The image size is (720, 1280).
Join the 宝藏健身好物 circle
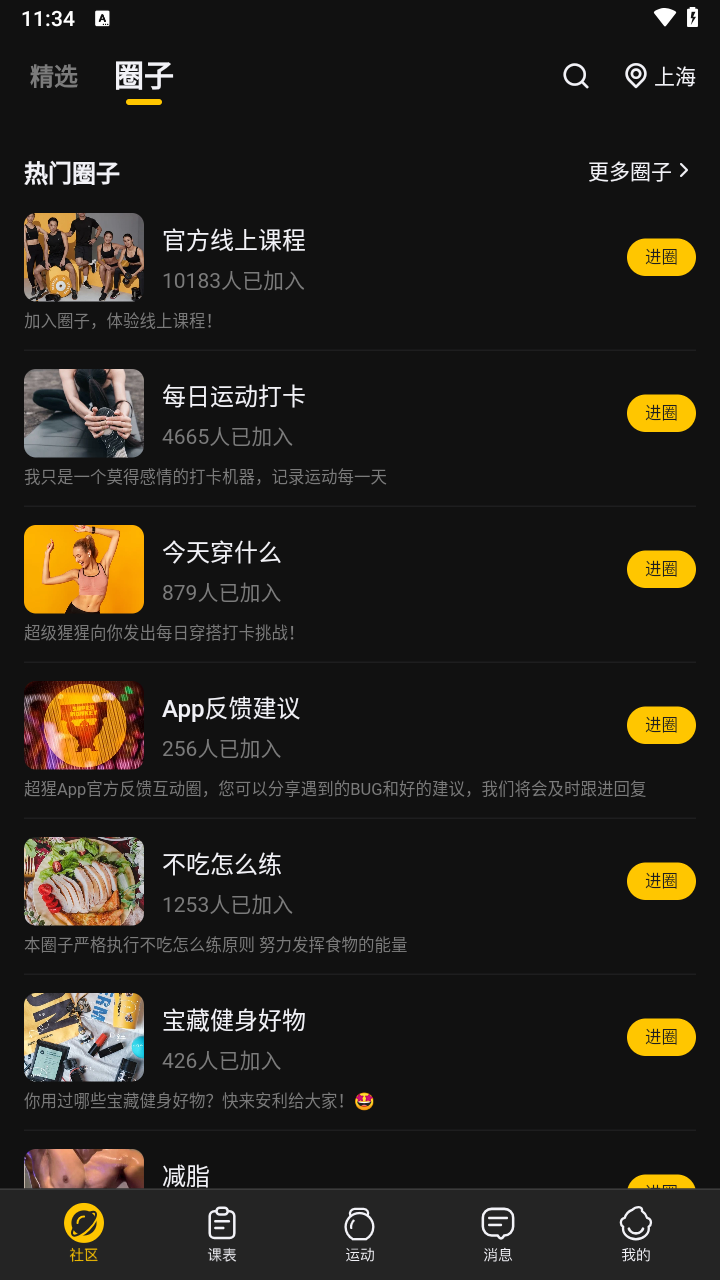tap(661, 1037)
